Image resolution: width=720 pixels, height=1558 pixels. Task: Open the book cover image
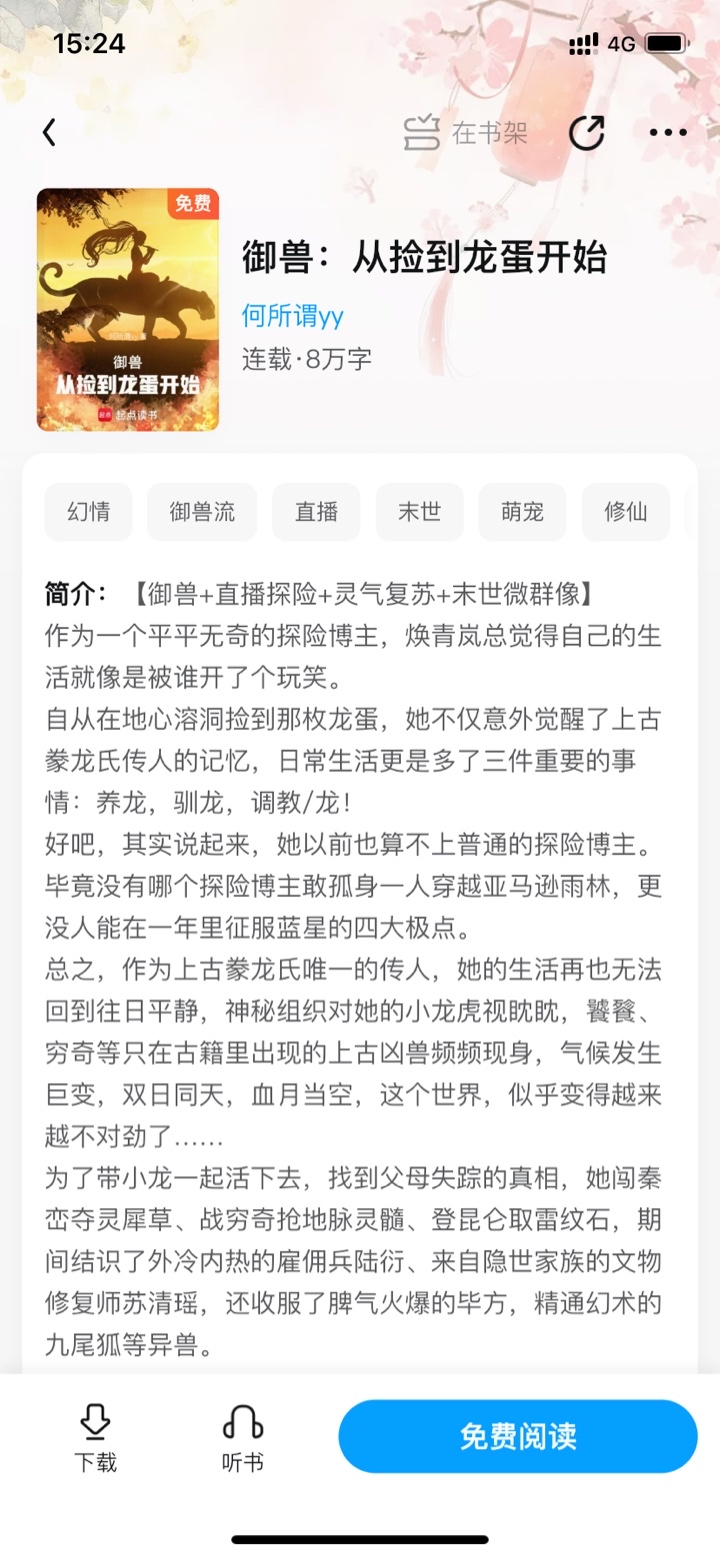tap(128, 309)
